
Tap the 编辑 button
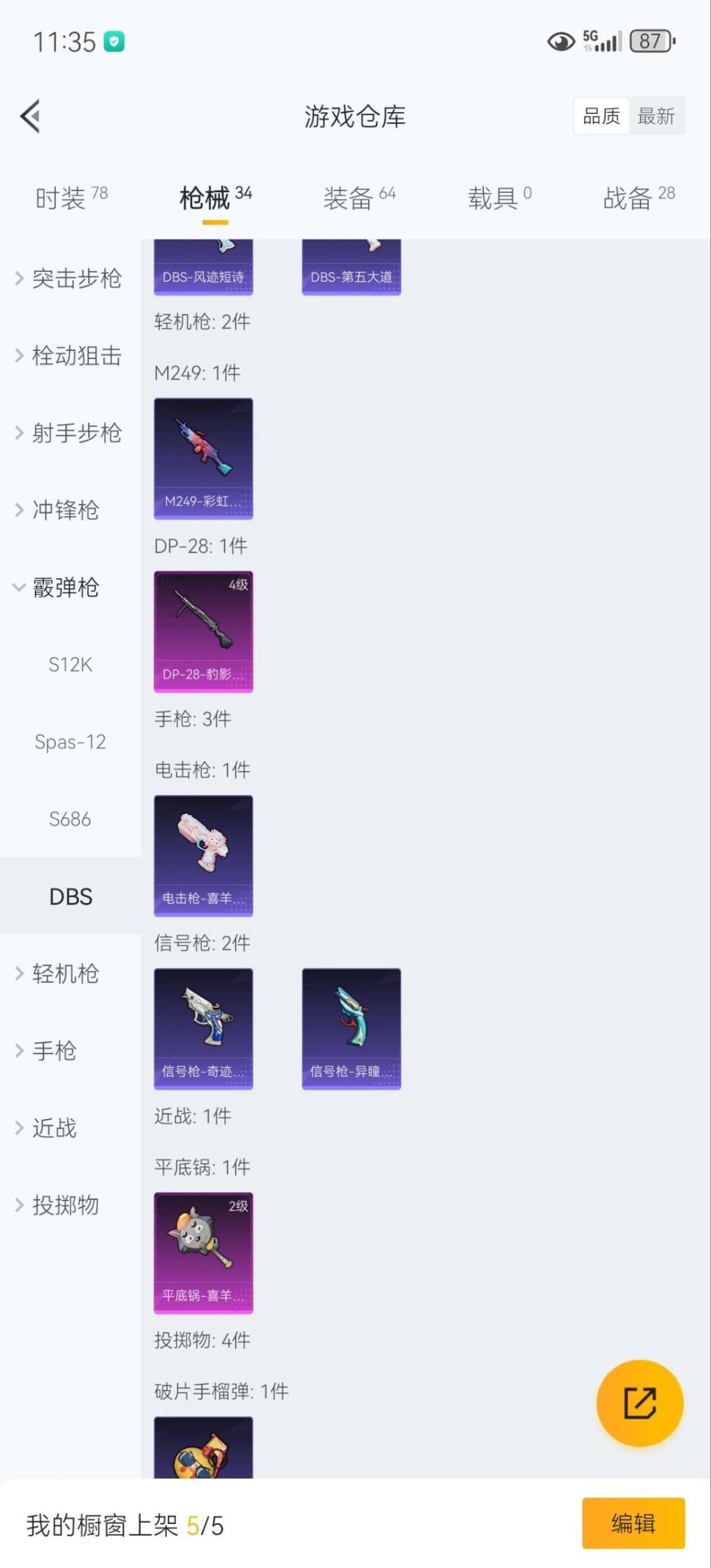(633, 1523)
